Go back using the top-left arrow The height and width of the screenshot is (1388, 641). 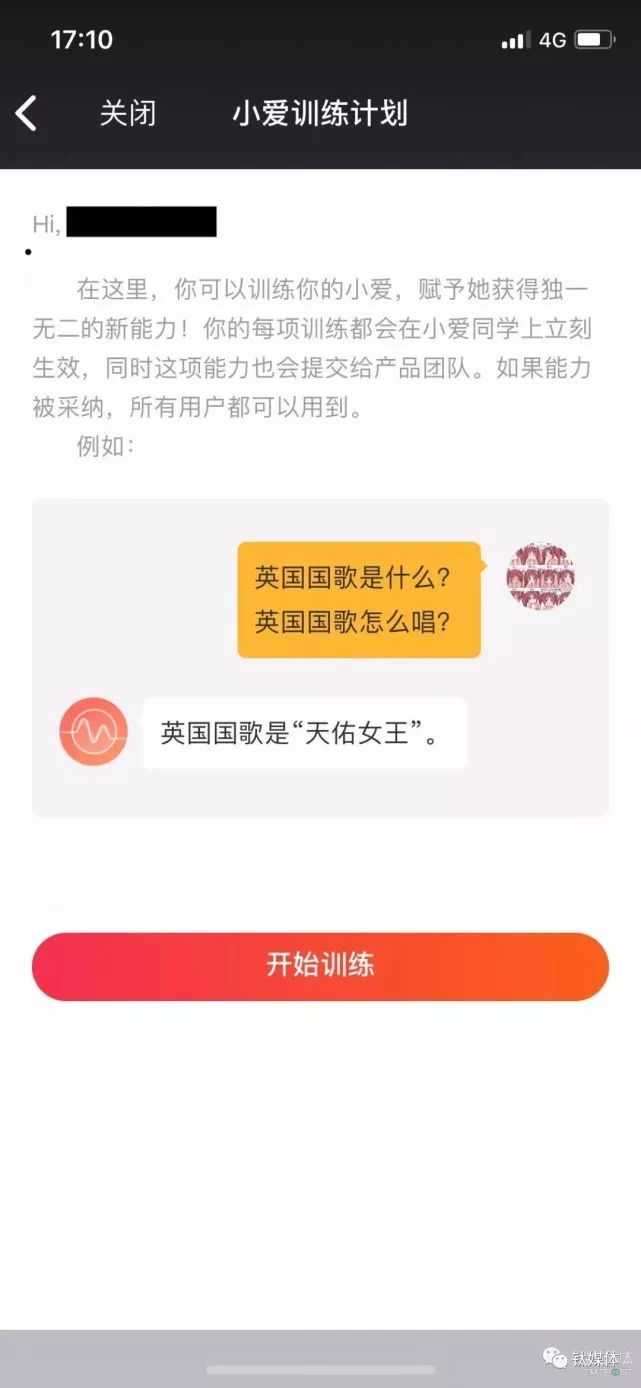[x=27, y=113]
